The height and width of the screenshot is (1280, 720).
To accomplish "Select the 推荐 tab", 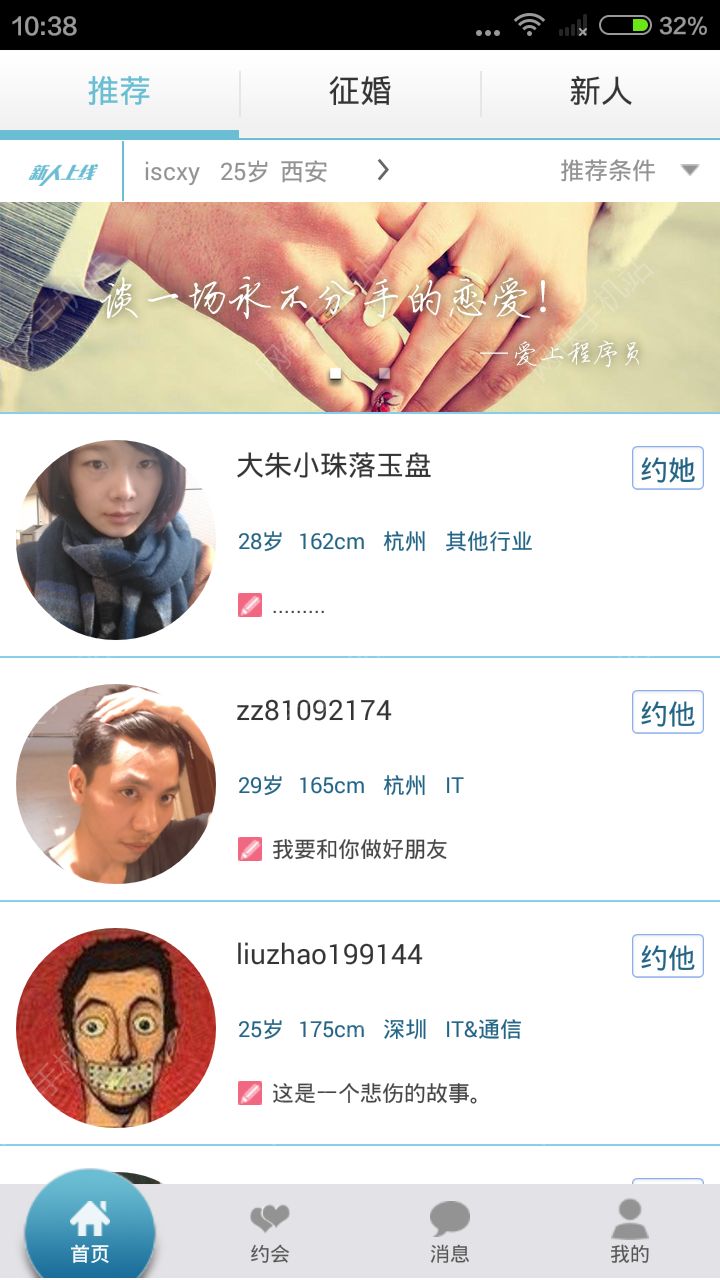I will pyautogui.click(x=119, y=92).
